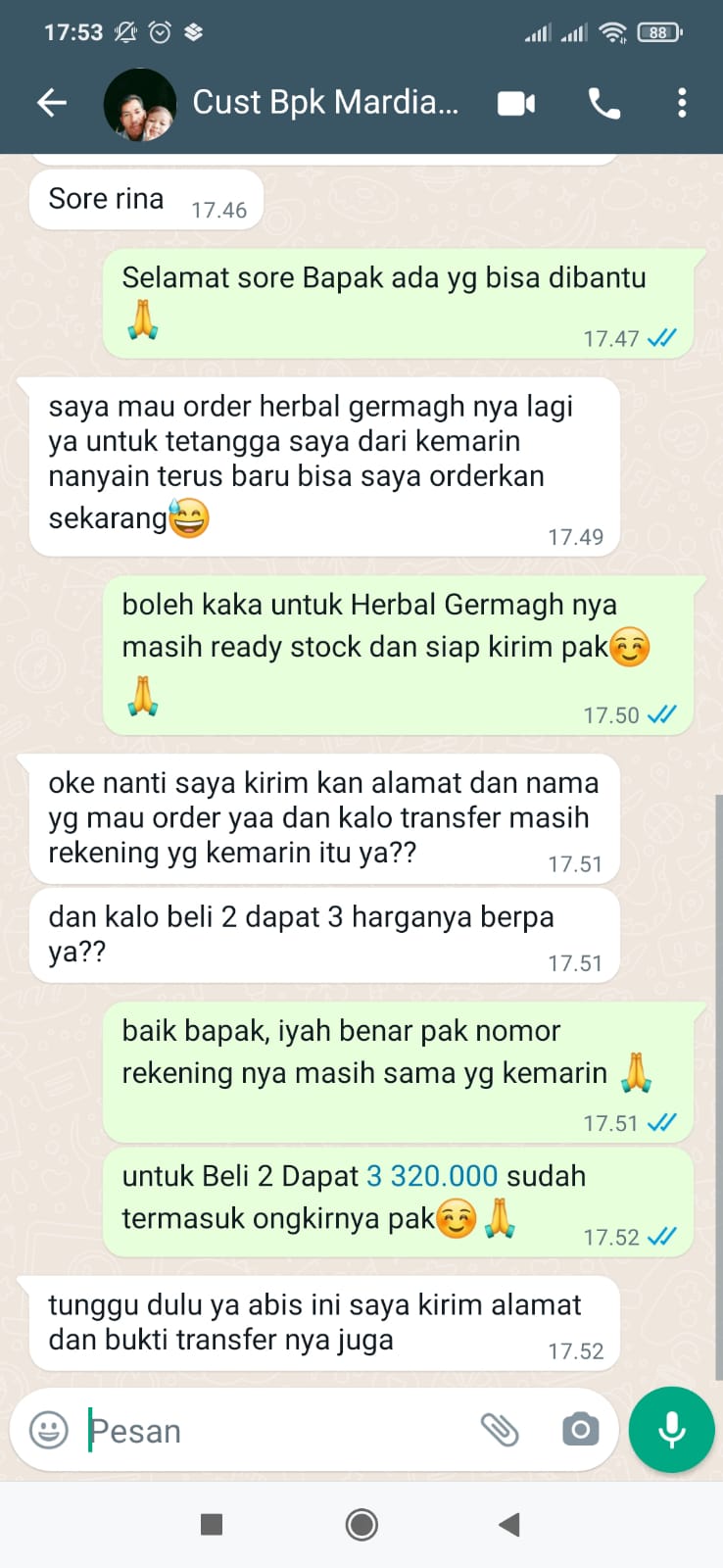Attach a file with the paperclip

coord(500,1430)
